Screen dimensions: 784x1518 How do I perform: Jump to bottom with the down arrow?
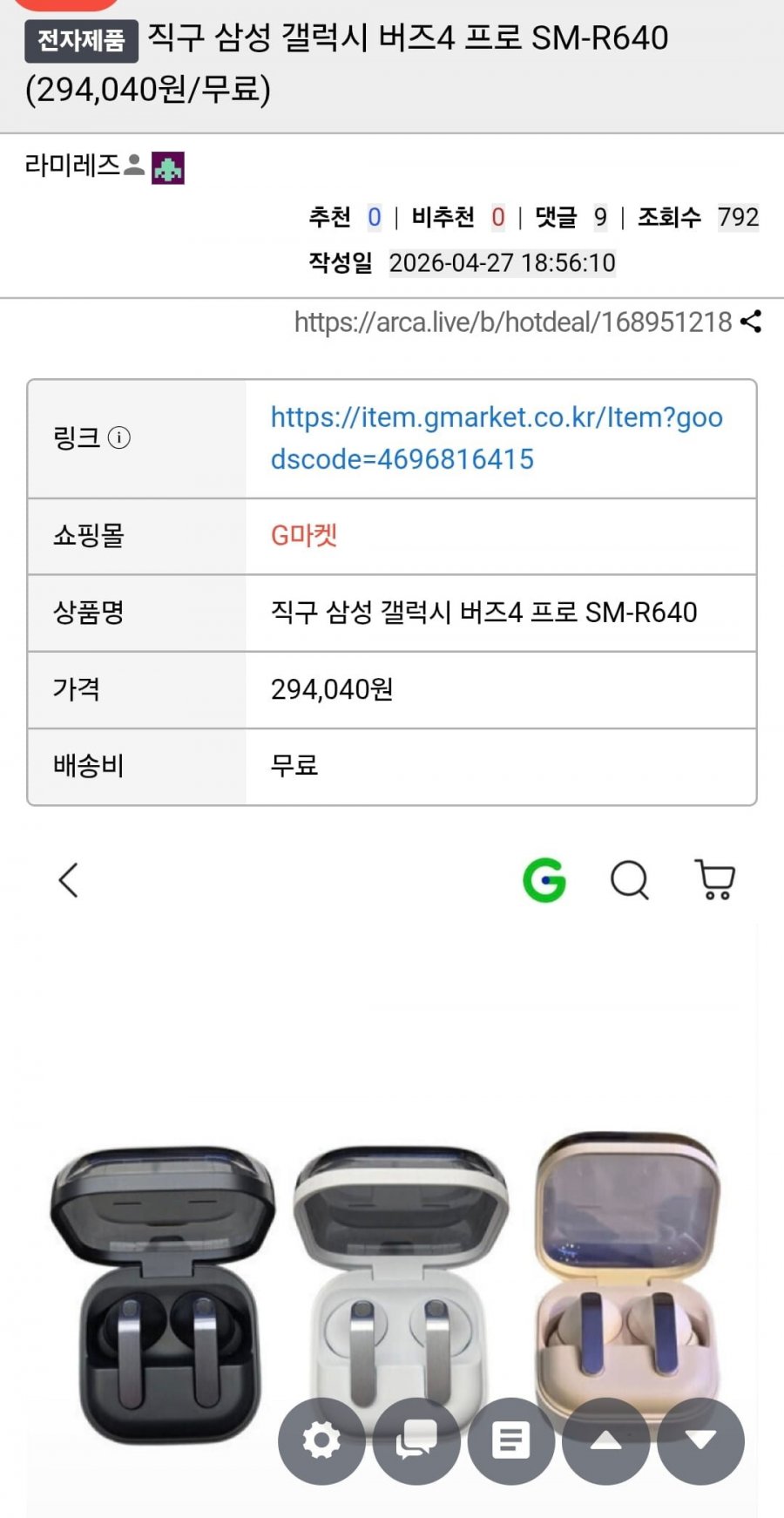coord(700,1440)
